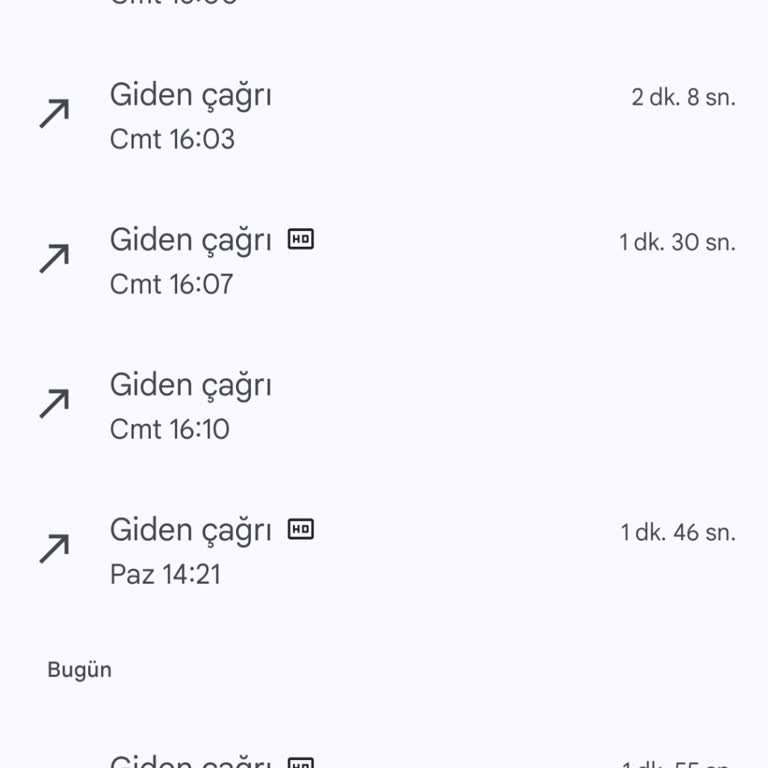This screenshot has height=768, width=768.
Task: Open the outgoing call from Cmt 16:03
Action: [x=384, y=116]
